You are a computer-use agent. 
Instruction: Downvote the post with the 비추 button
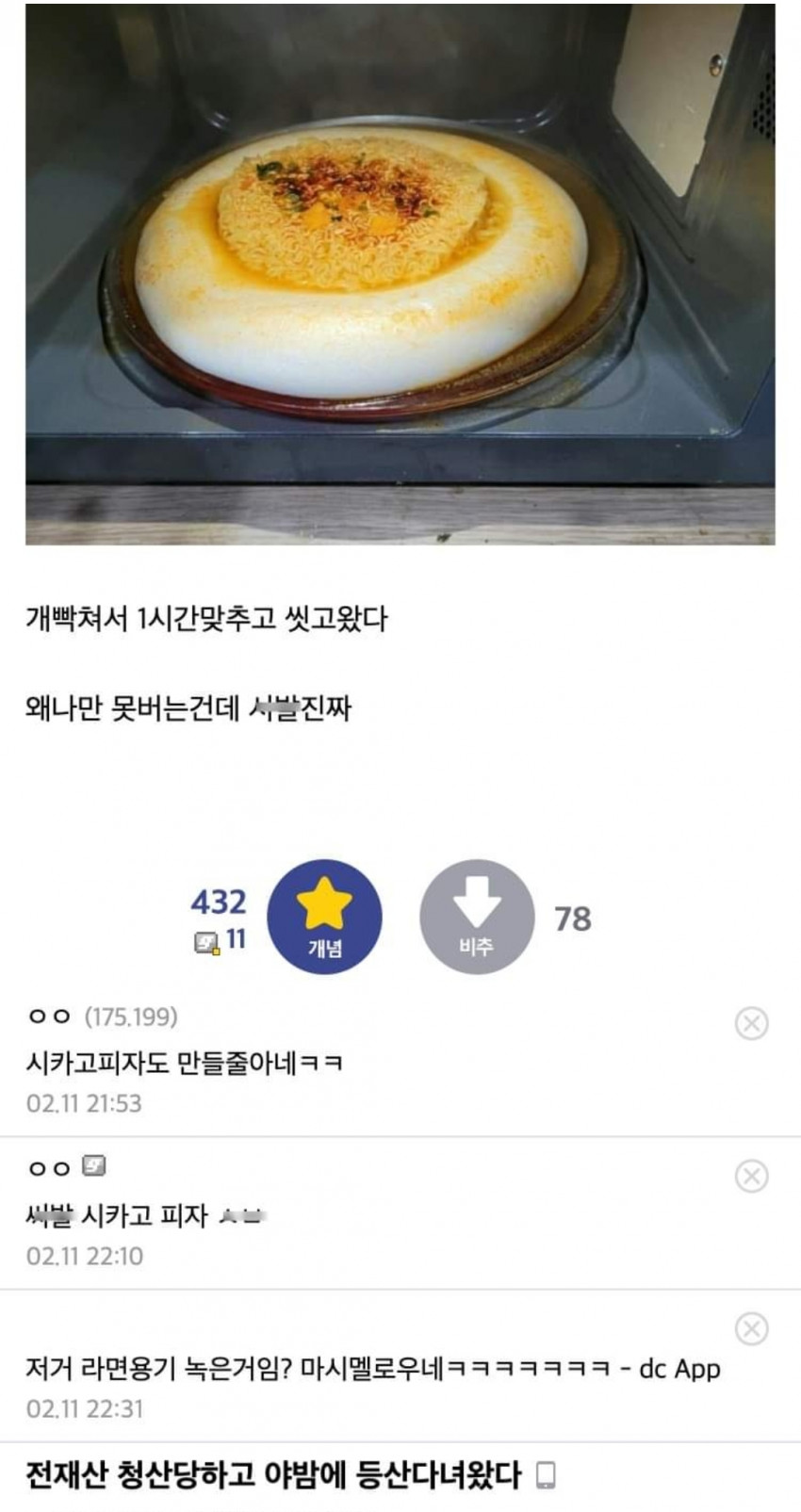(477, 917)
